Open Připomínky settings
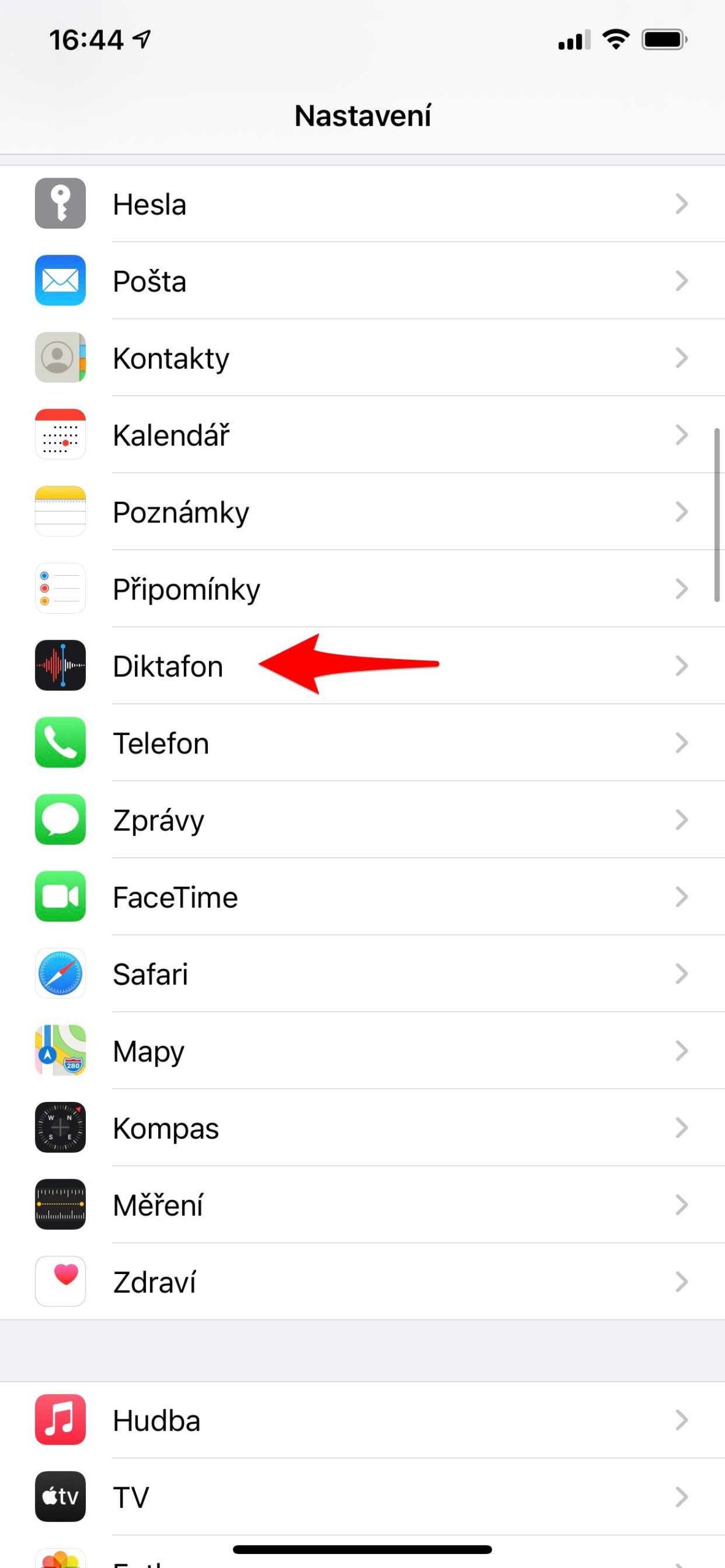The width and height of the screenshot is (725, 1568). (x=362, y=589)
